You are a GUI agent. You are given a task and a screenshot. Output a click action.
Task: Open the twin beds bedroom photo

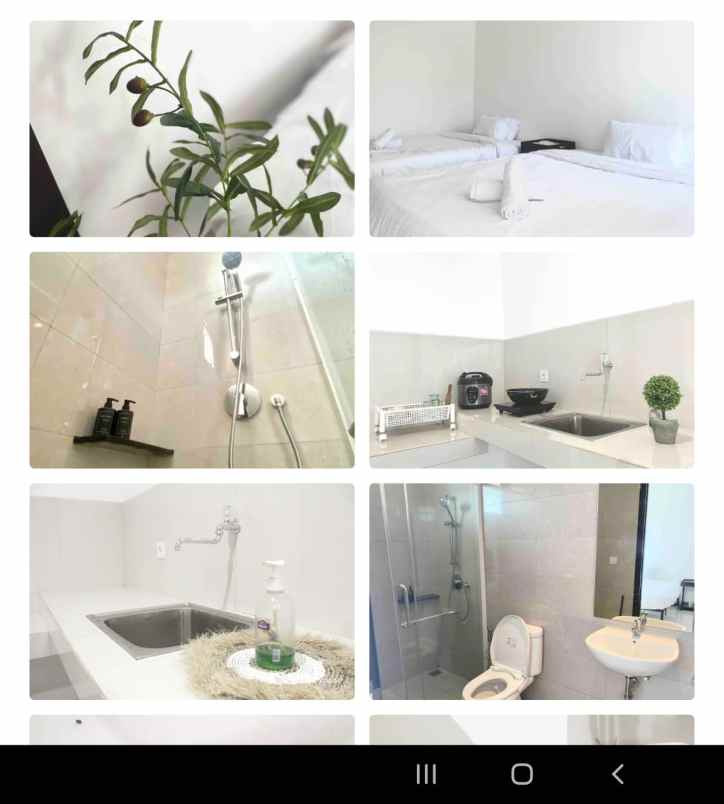click(x=530, y=127)
